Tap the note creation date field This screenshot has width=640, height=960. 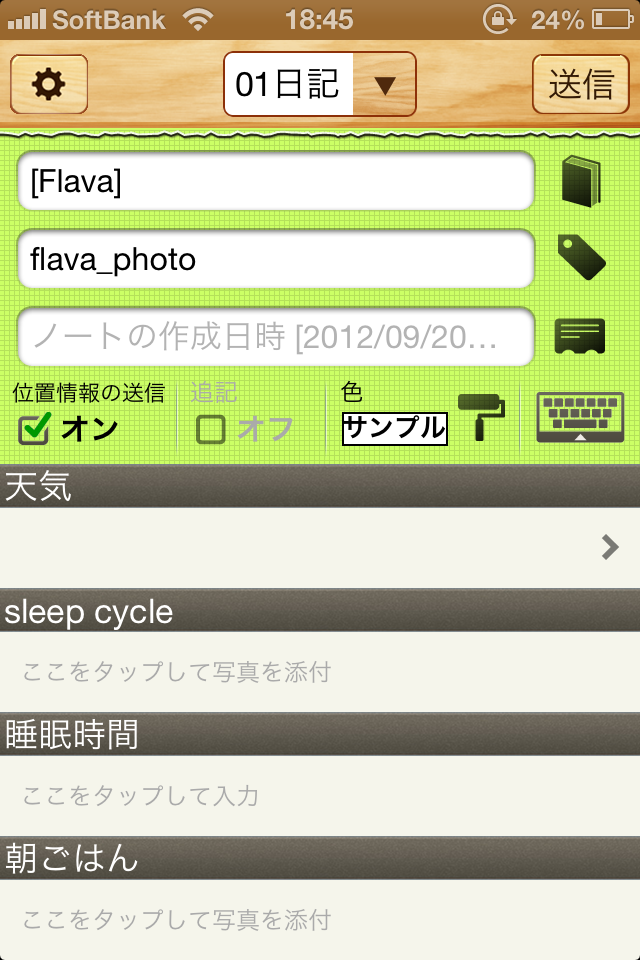pos(275,337)
